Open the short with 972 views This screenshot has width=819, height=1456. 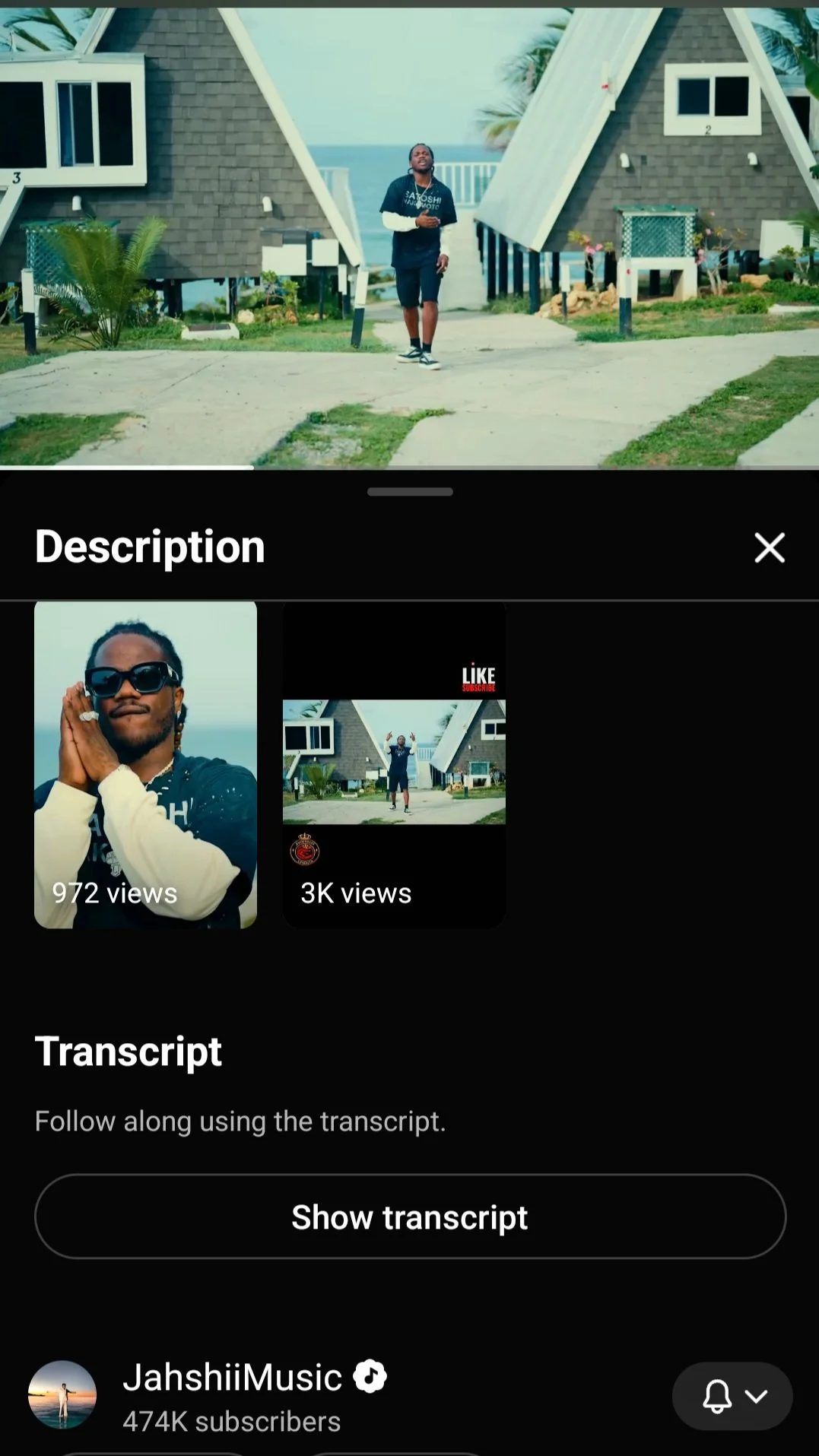pos(145,764)
